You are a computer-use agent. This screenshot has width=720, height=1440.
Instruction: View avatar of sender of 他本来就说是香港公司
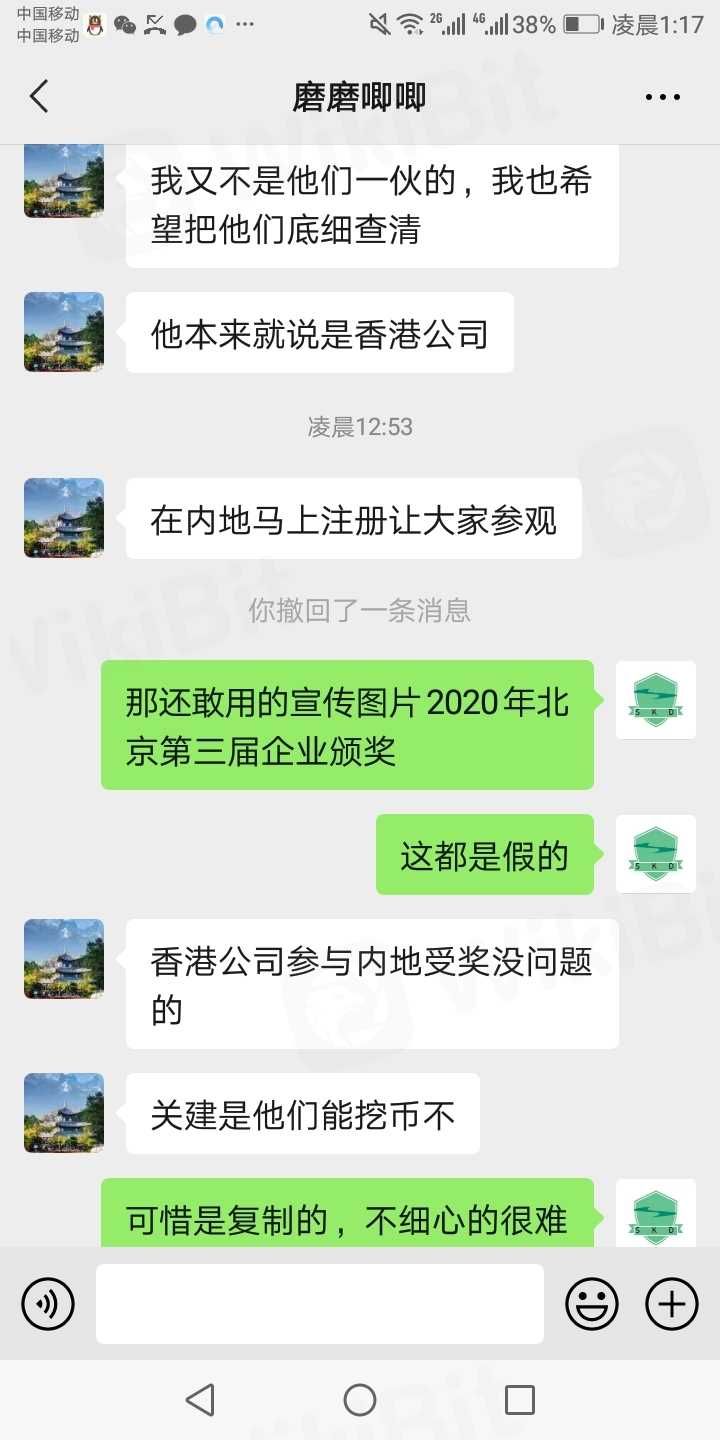click(64, 332)
